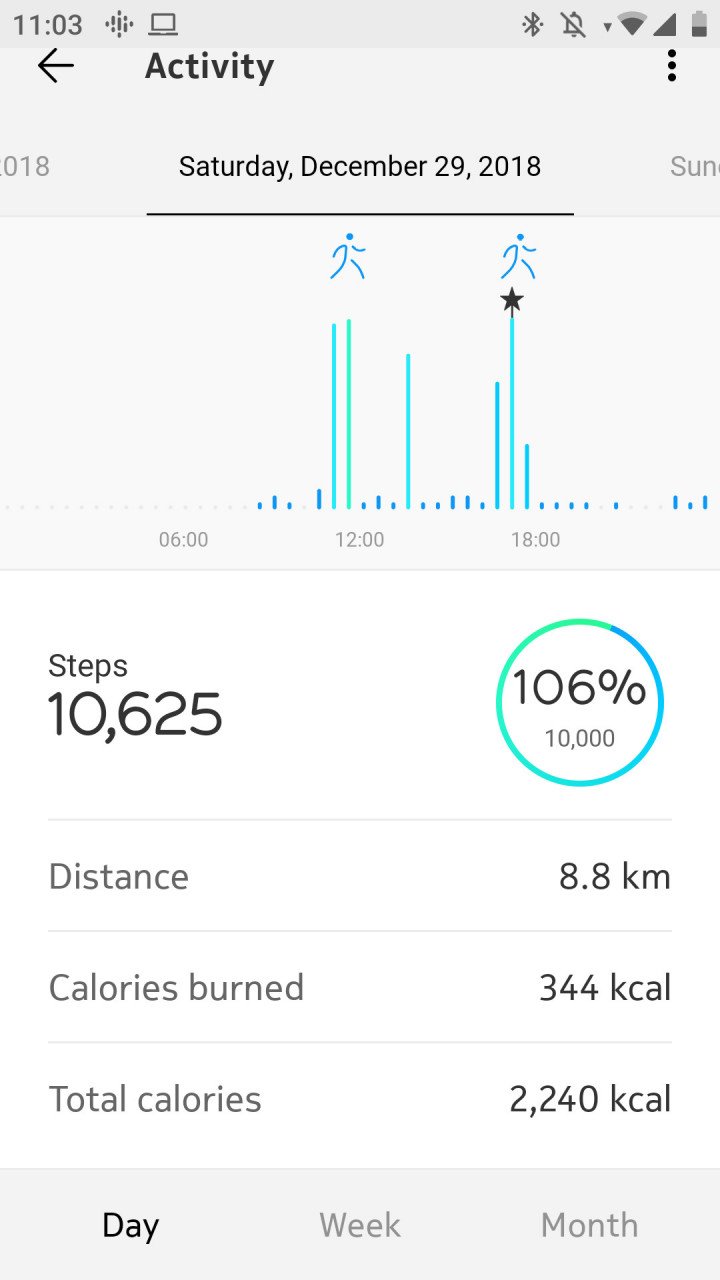Switch to the Month view
The height and width of the screenshot is (1280, 720).
(589, 1225)
